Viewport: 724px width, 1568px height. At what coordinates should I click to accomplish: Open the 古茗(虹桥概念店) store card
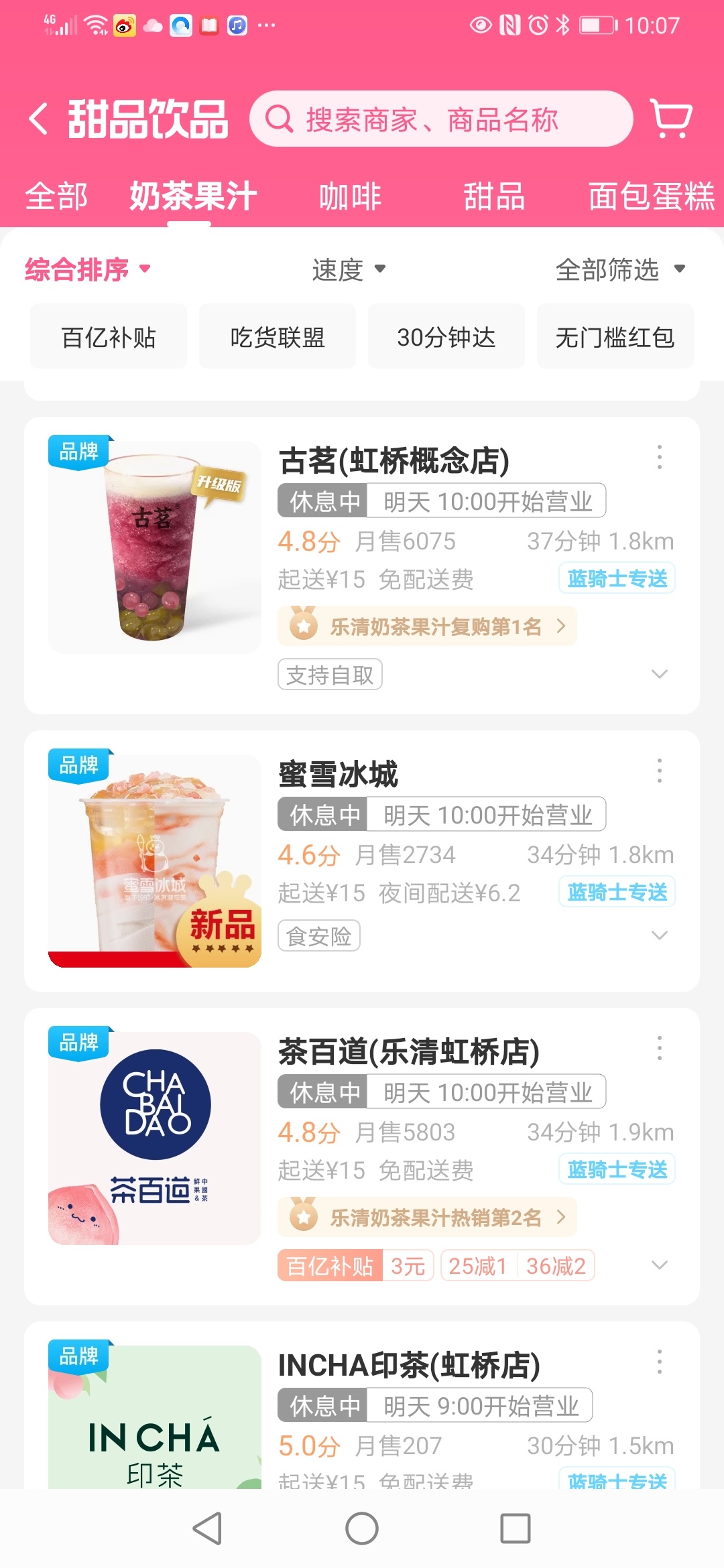click(394, 461)
